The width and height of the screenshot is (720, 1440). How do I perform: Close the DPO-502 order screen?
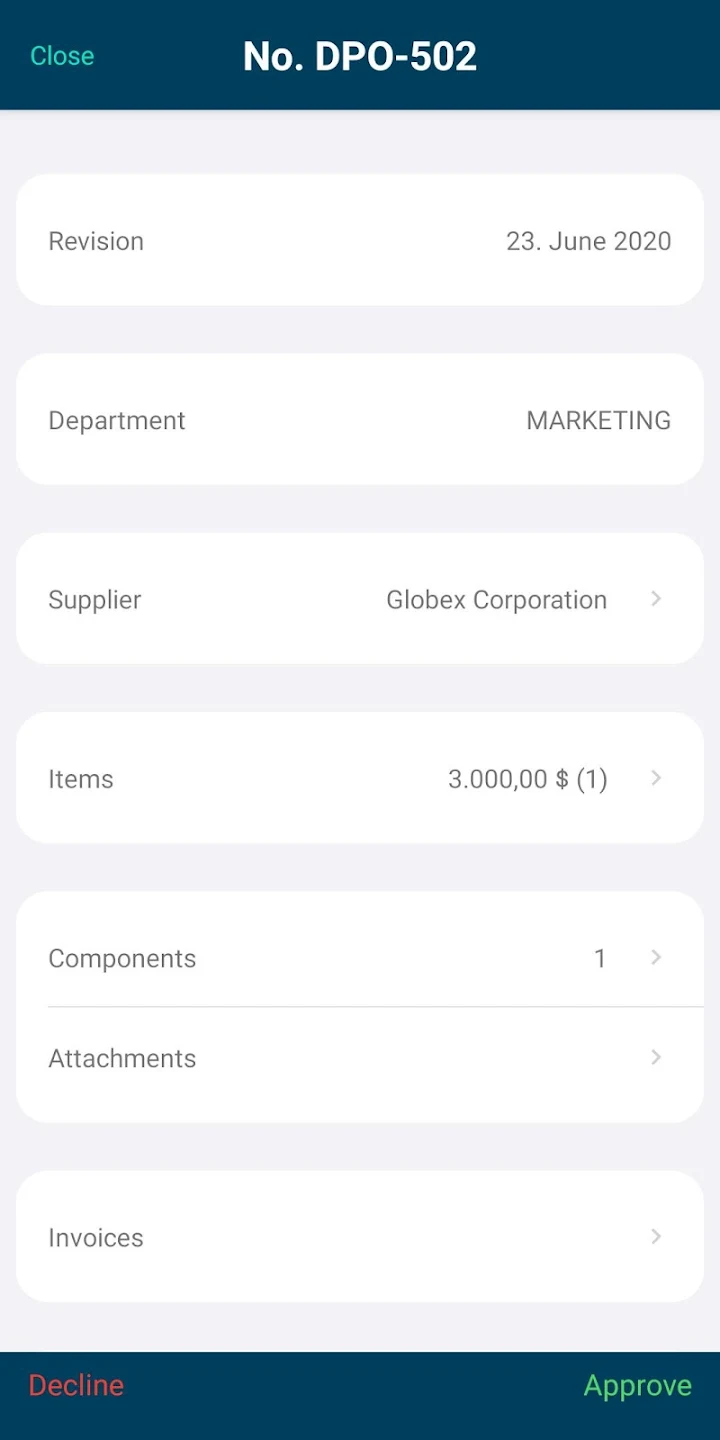62,56
